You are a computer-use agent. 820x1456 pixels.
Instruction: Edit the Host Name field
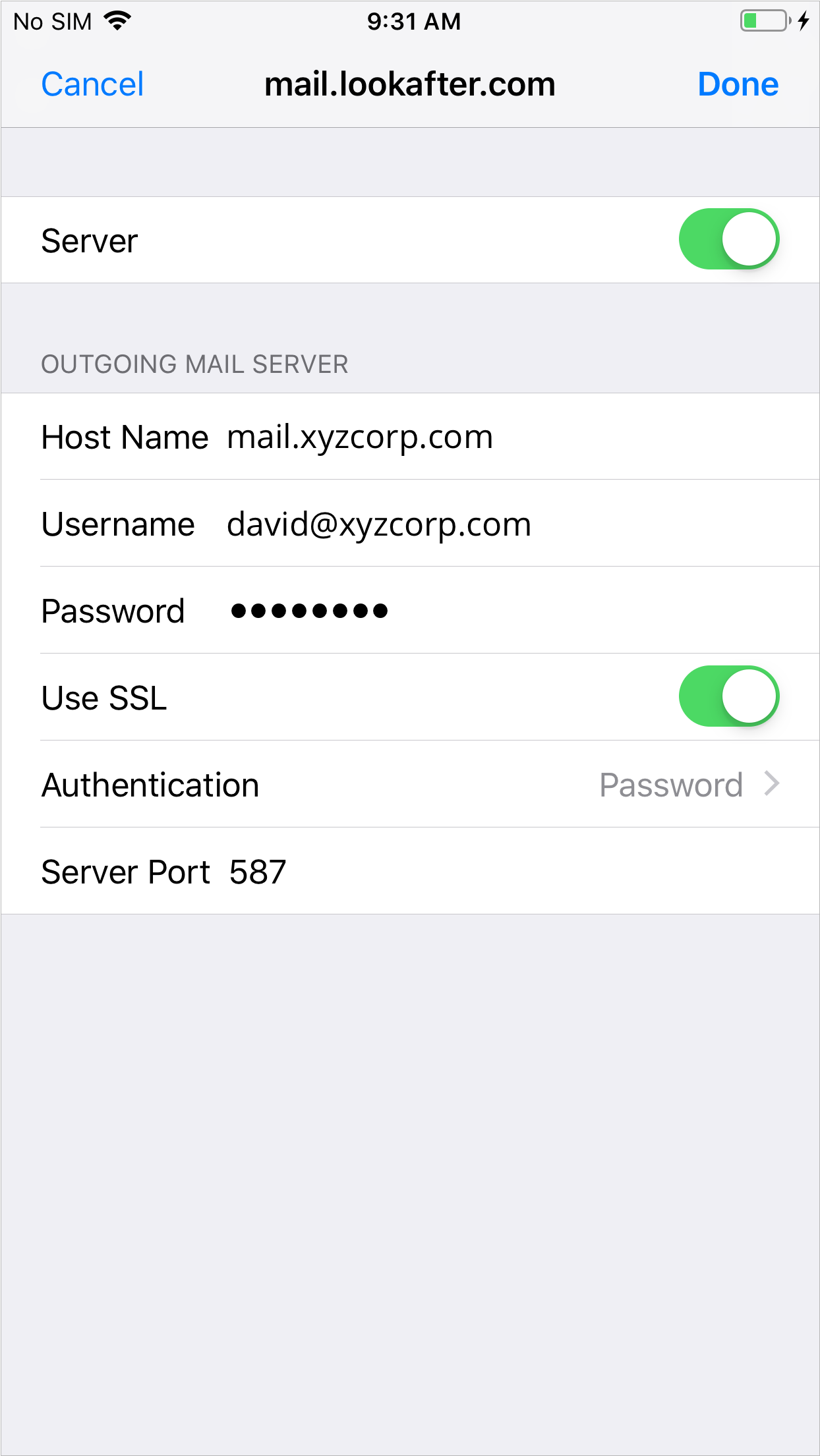coord(359,437)
